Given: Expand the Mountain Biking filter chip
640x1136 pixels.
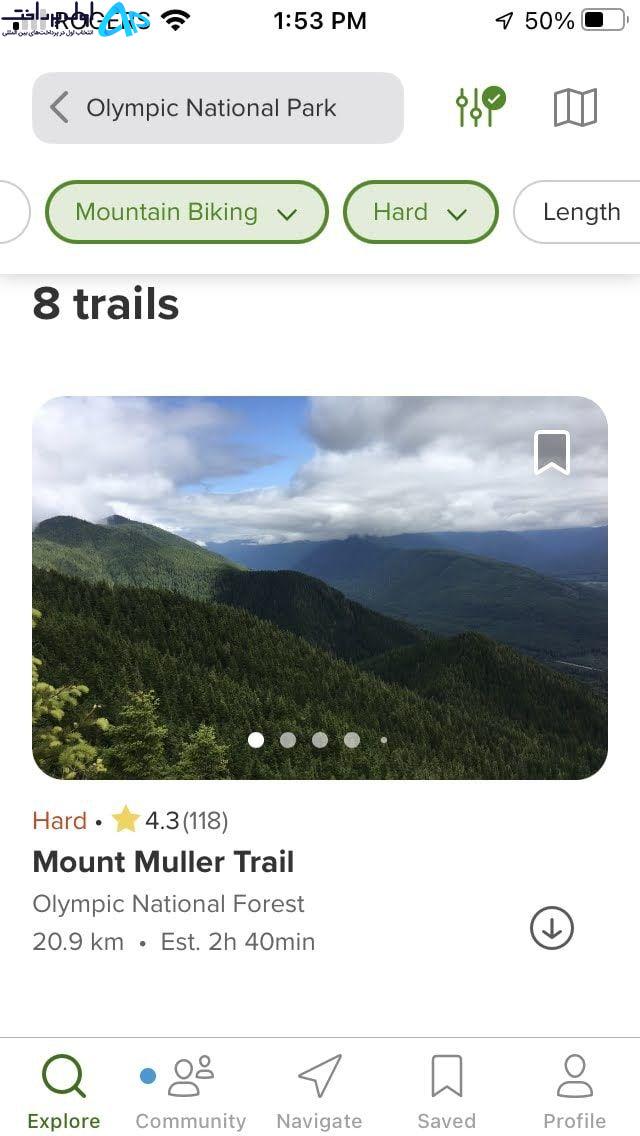Looking at the screenshot, I should [x=186, y=212].
